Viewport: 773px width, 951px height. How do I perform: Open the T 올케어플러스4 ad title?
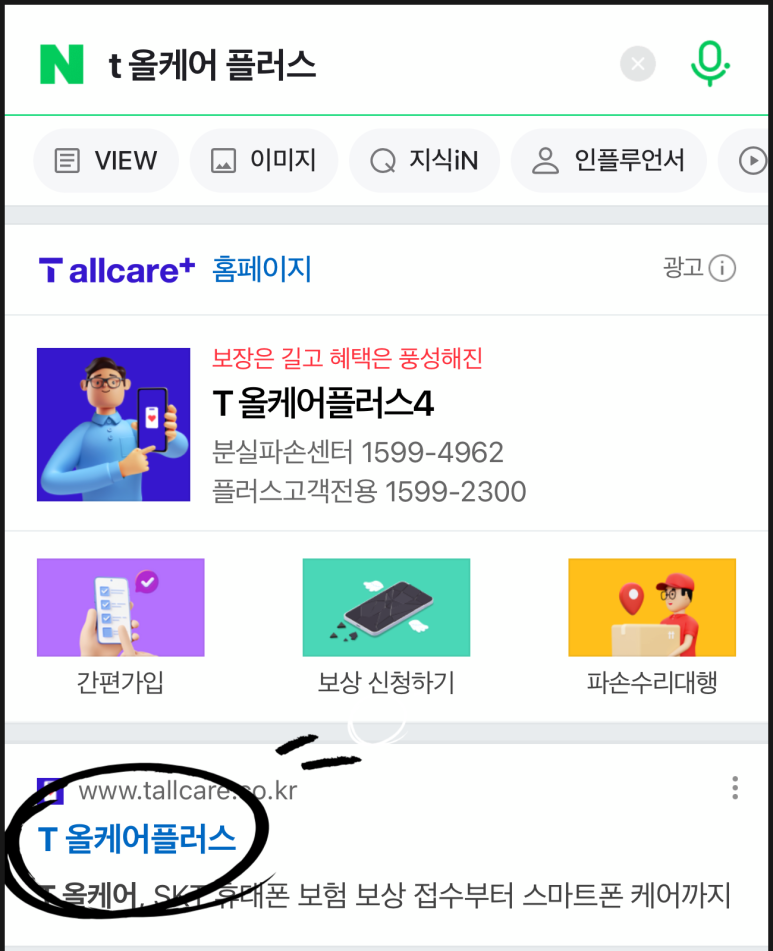point(323,404)
